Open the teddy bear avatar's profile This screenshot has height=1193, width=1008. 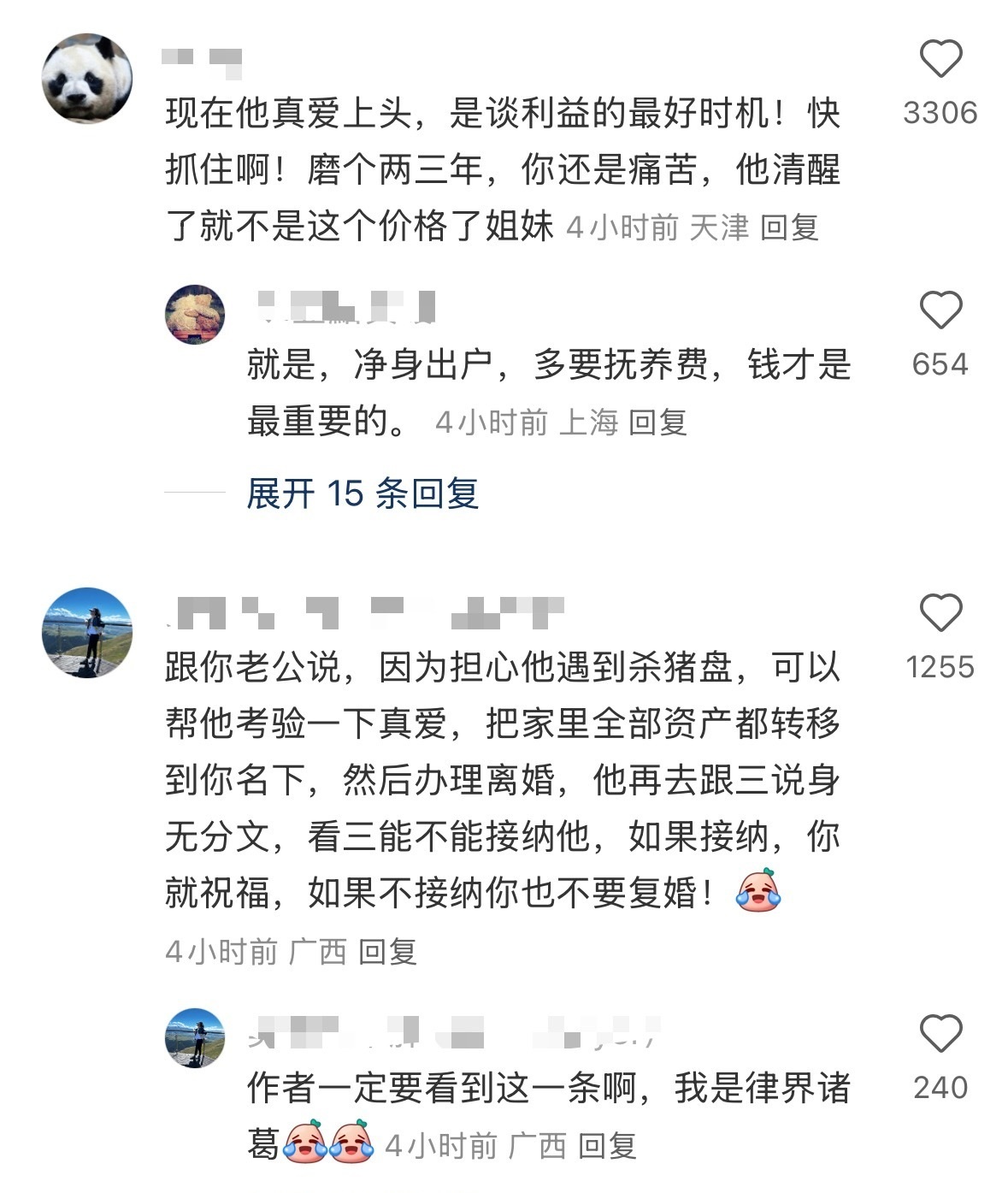point(195,315)
